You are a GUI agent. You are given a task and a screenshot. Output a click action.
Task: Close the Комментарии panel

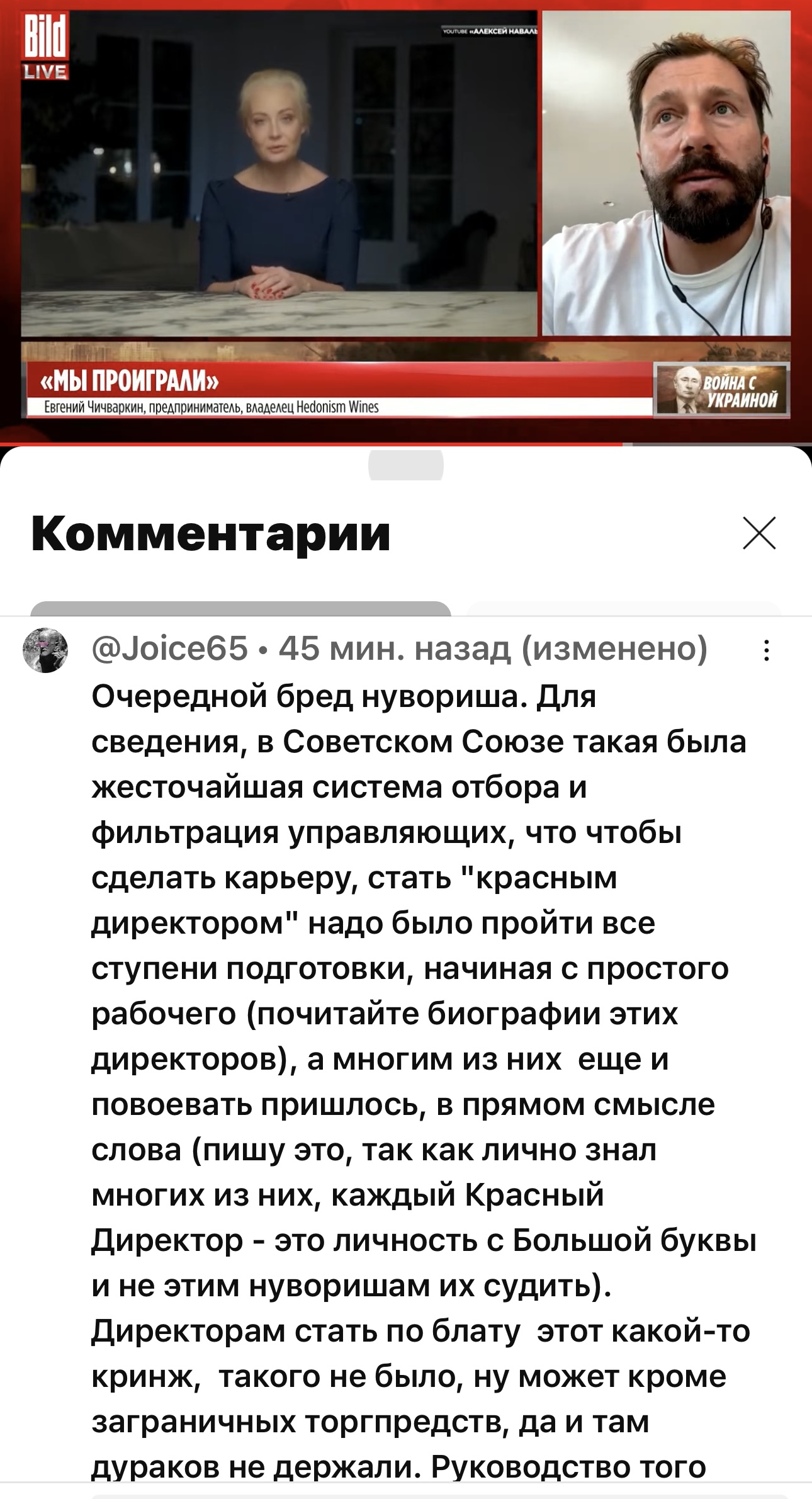pos(759,533)
